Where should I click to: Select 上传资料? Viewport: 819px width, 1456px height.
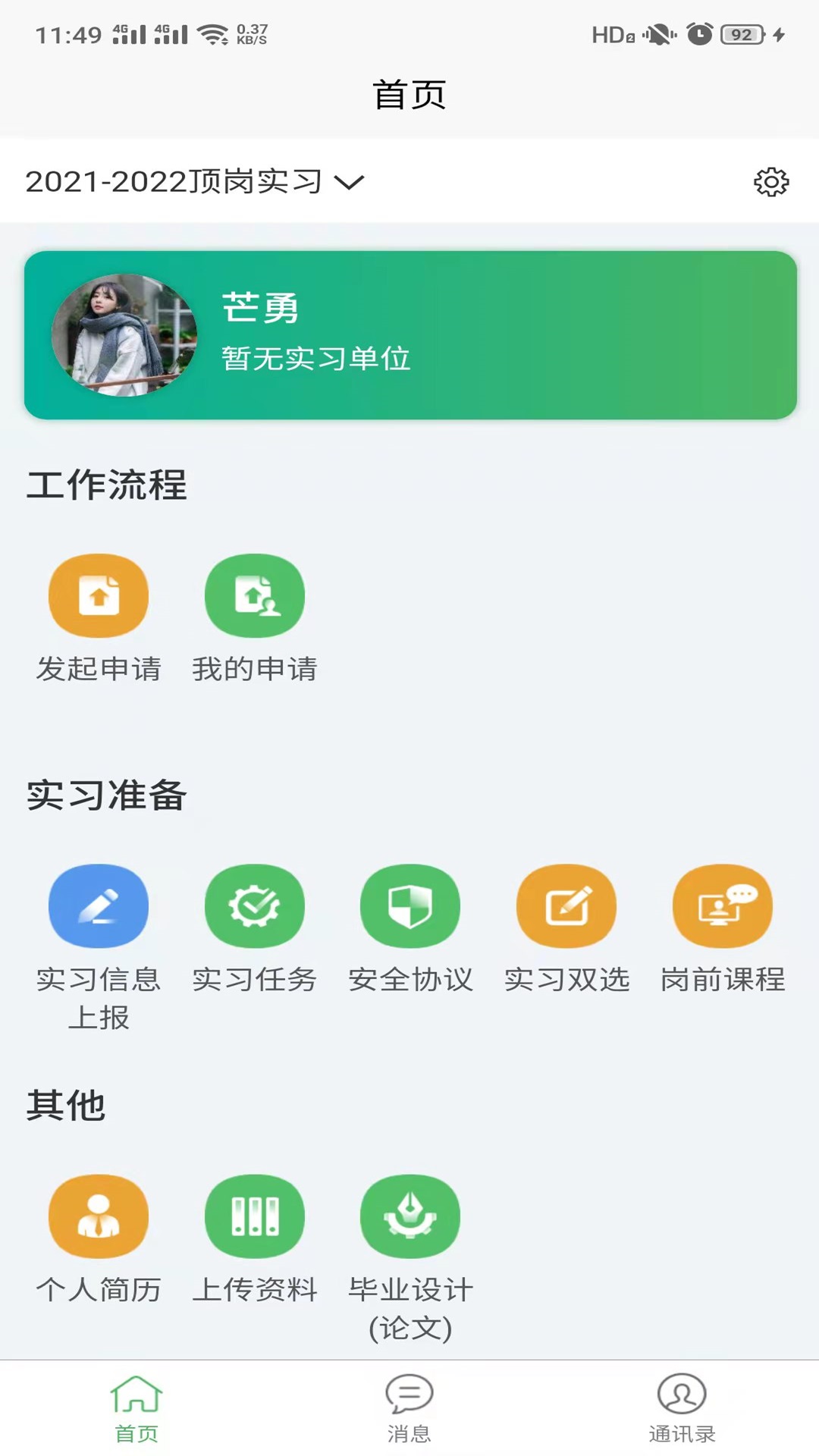point(255,1217)
